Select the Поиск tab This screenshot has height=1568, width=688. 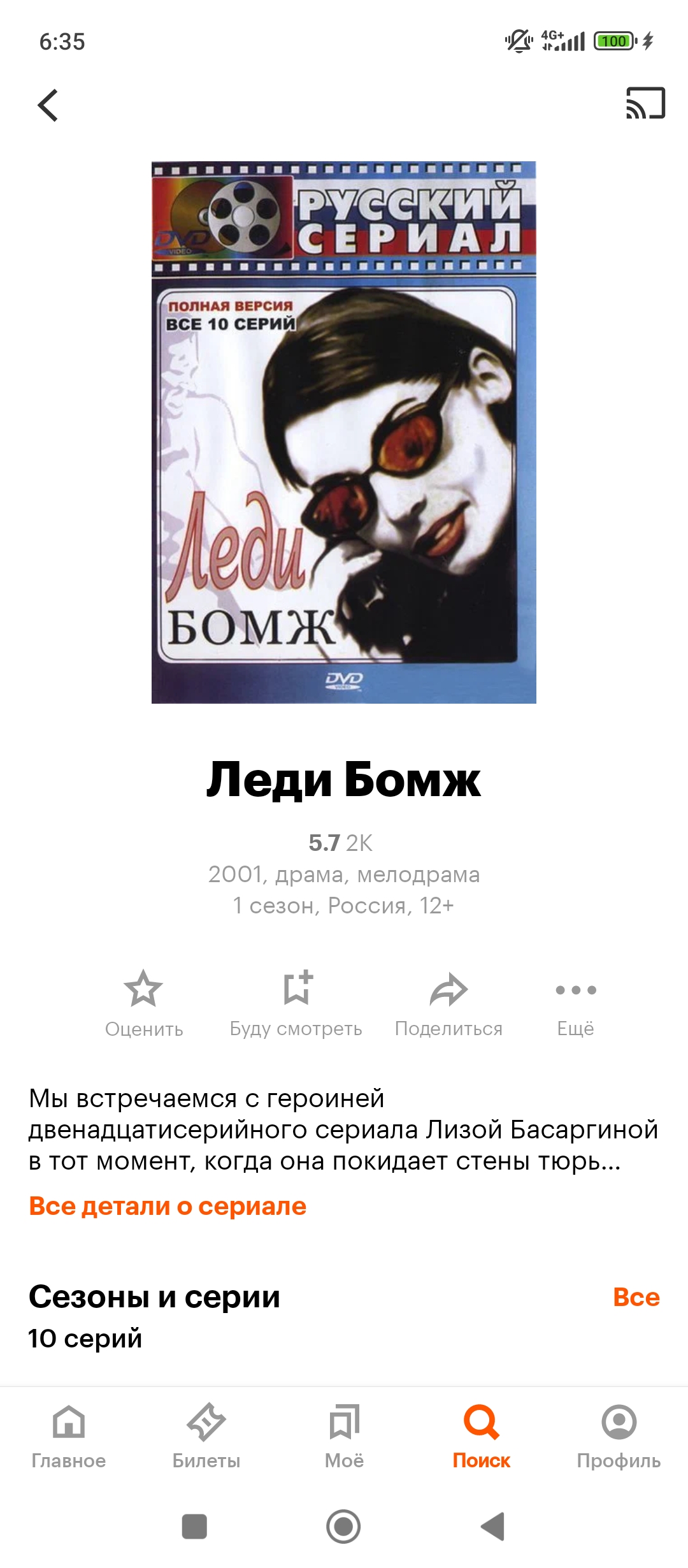point(482,1434)
